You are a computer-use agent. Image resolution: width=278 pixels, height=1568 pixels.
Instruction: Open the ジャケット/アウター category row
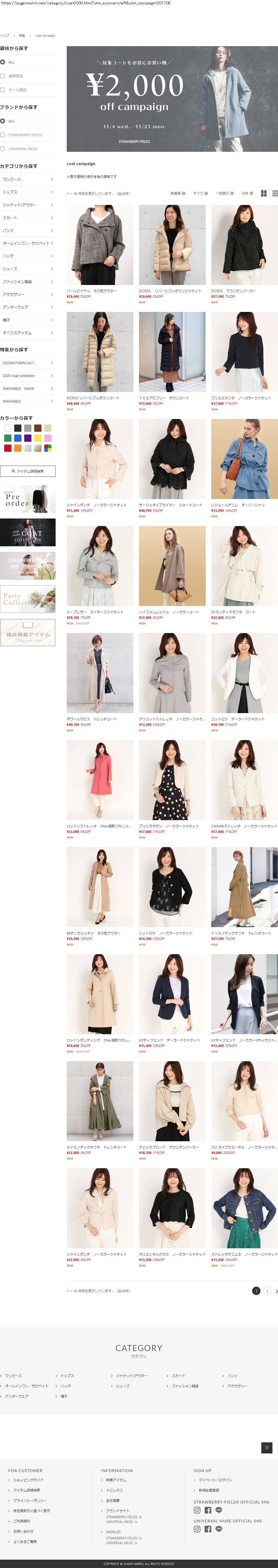coord(27,205)
